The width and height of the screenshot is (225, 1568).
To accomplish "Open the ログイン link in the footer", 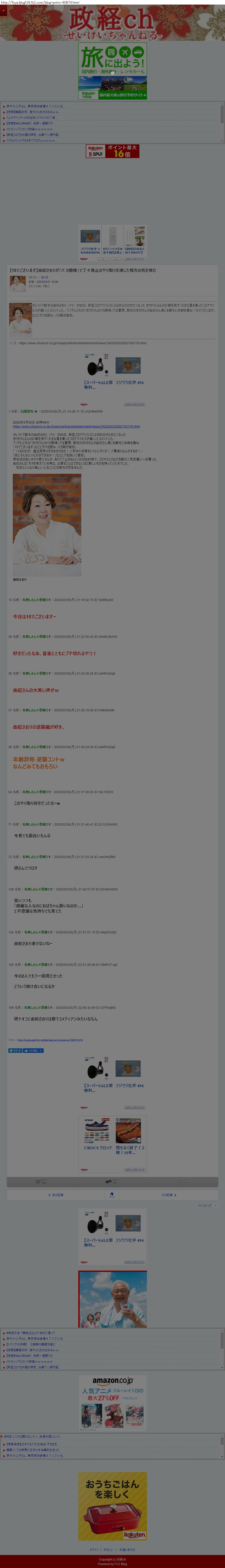I will point(95,1549).
